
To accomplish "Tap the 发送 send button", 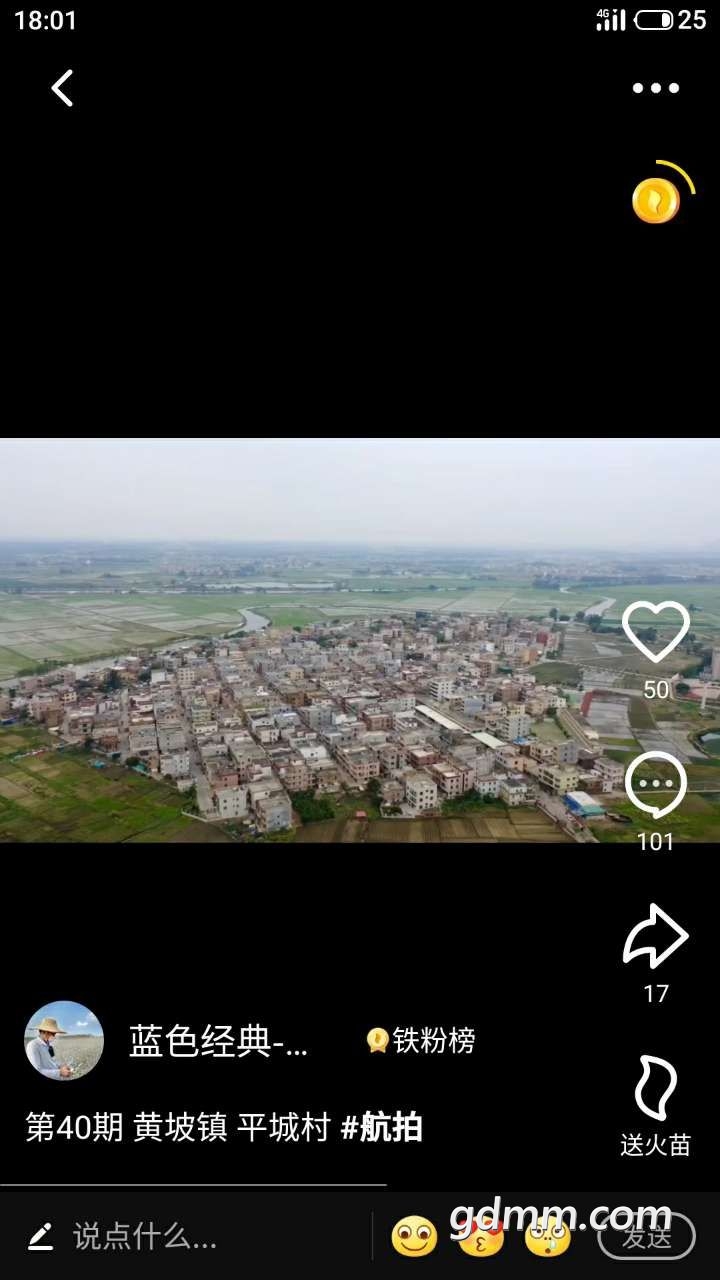I will 646,1237.
